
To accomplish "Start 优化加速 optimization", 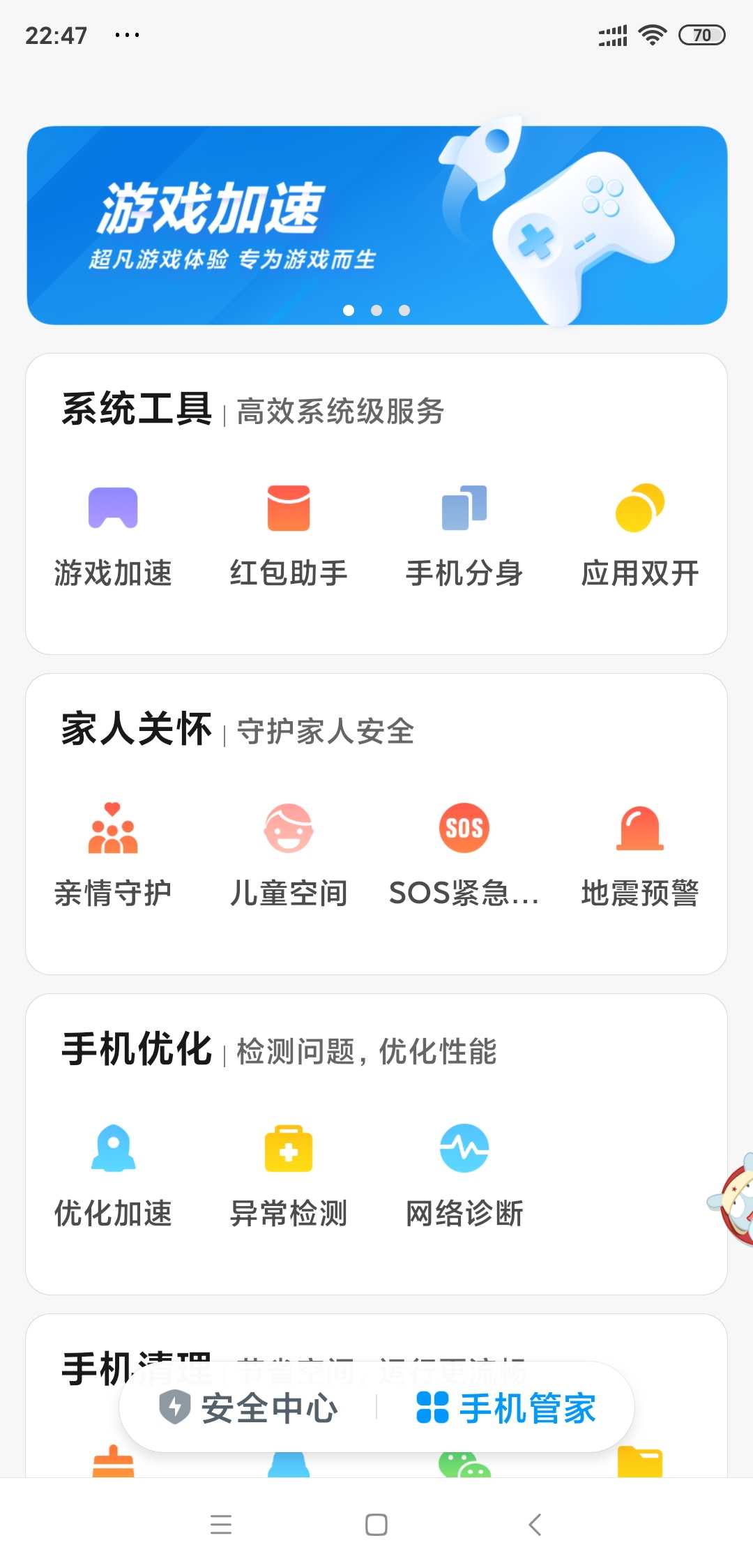I will click(x=113, y=1177).
